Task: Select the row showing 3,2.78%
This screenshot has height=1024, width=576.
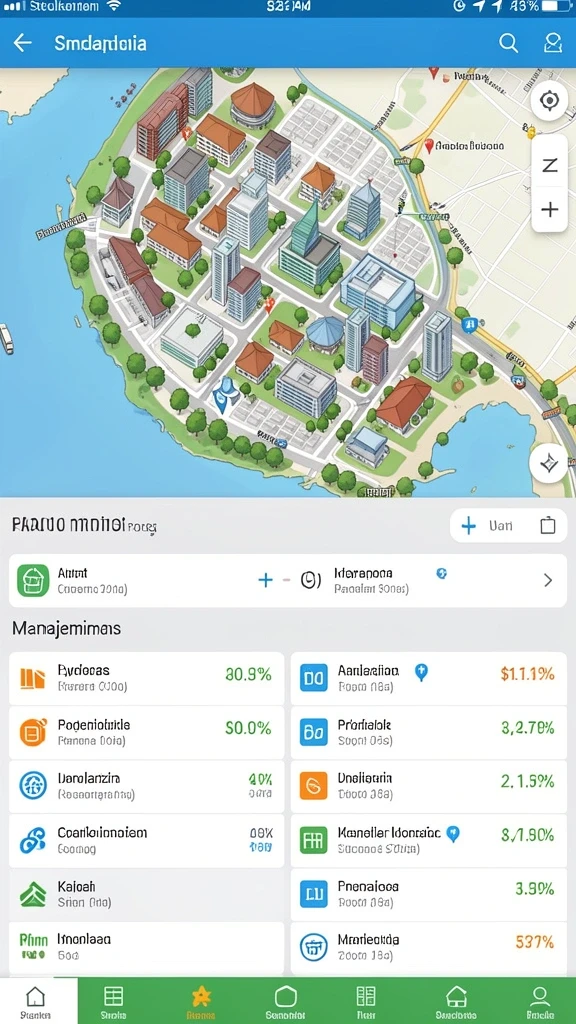Action: pyautogui.click(x=428, y=732)
